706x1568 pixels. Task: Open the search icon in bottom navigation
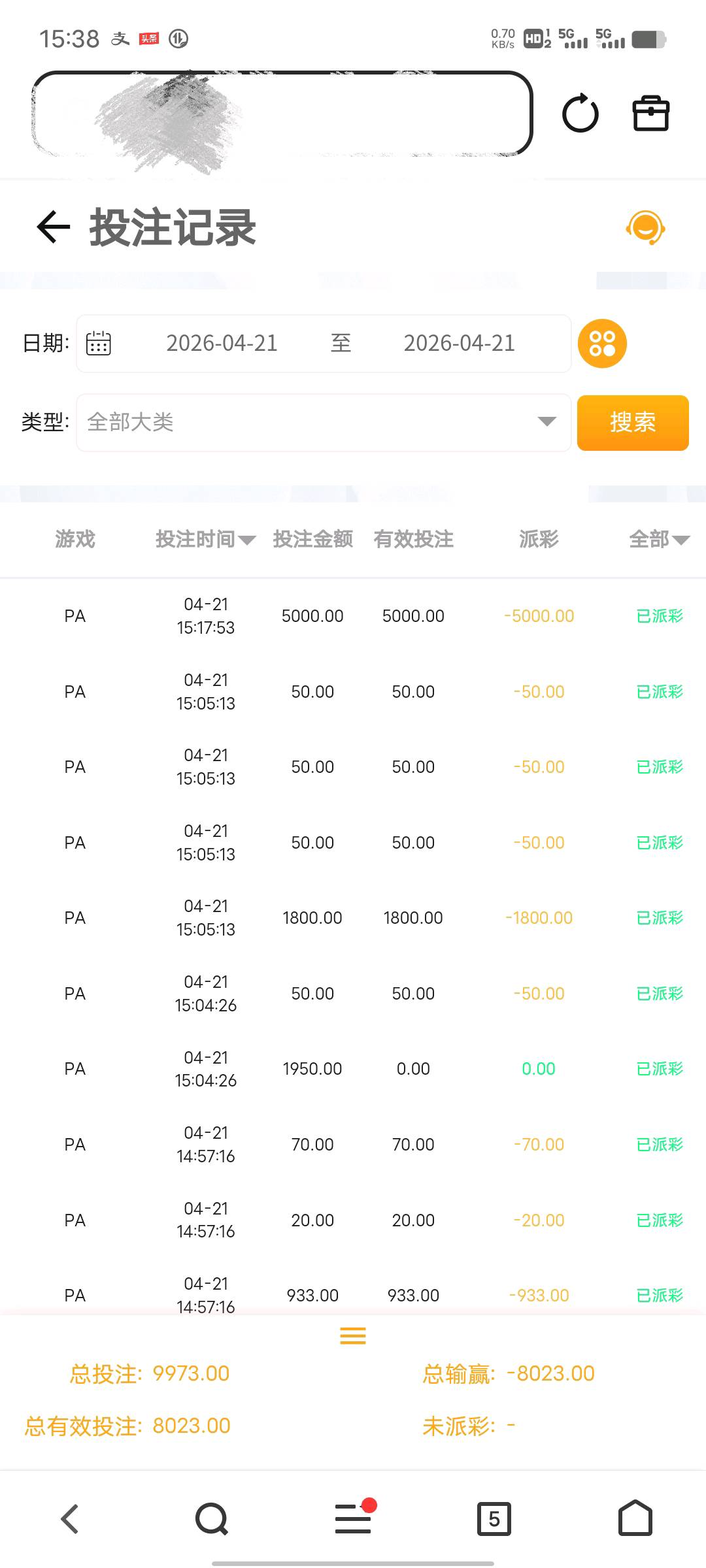tap(211, 1519)
